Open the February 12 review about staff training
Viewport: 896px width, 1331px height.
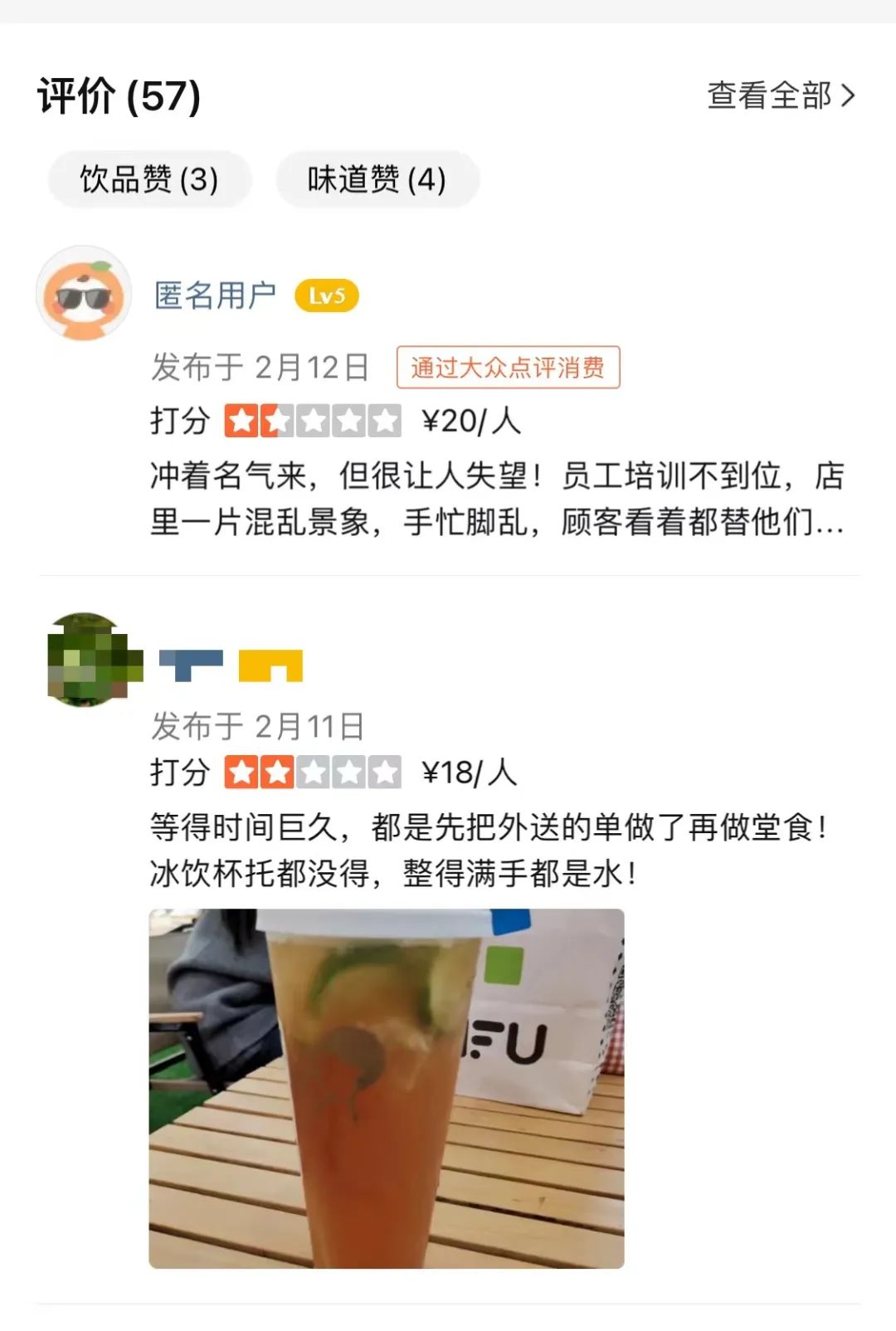point(496,499)
